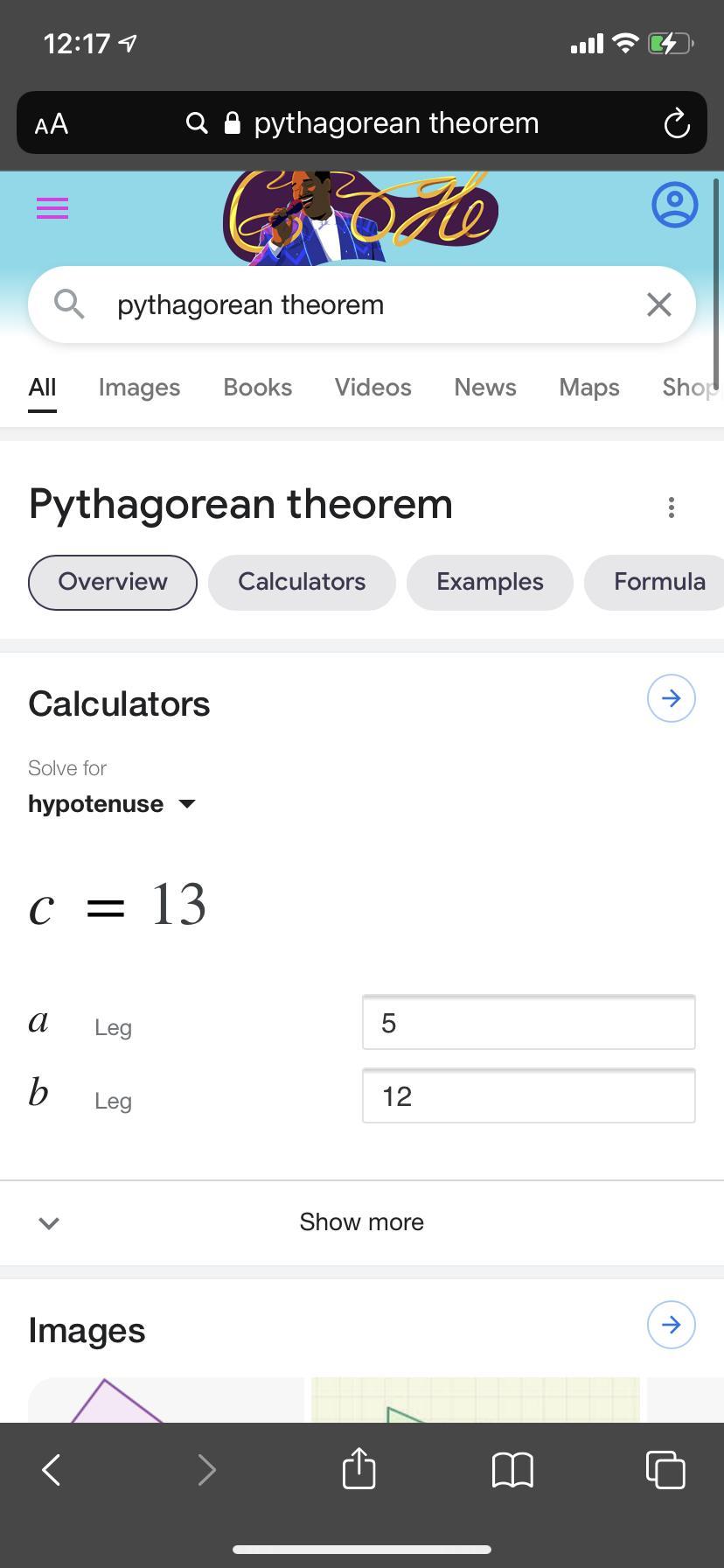Viewport: 724px width, 1568px height.
Task: Open the Calculators section arrow
Action: (672, 698)
